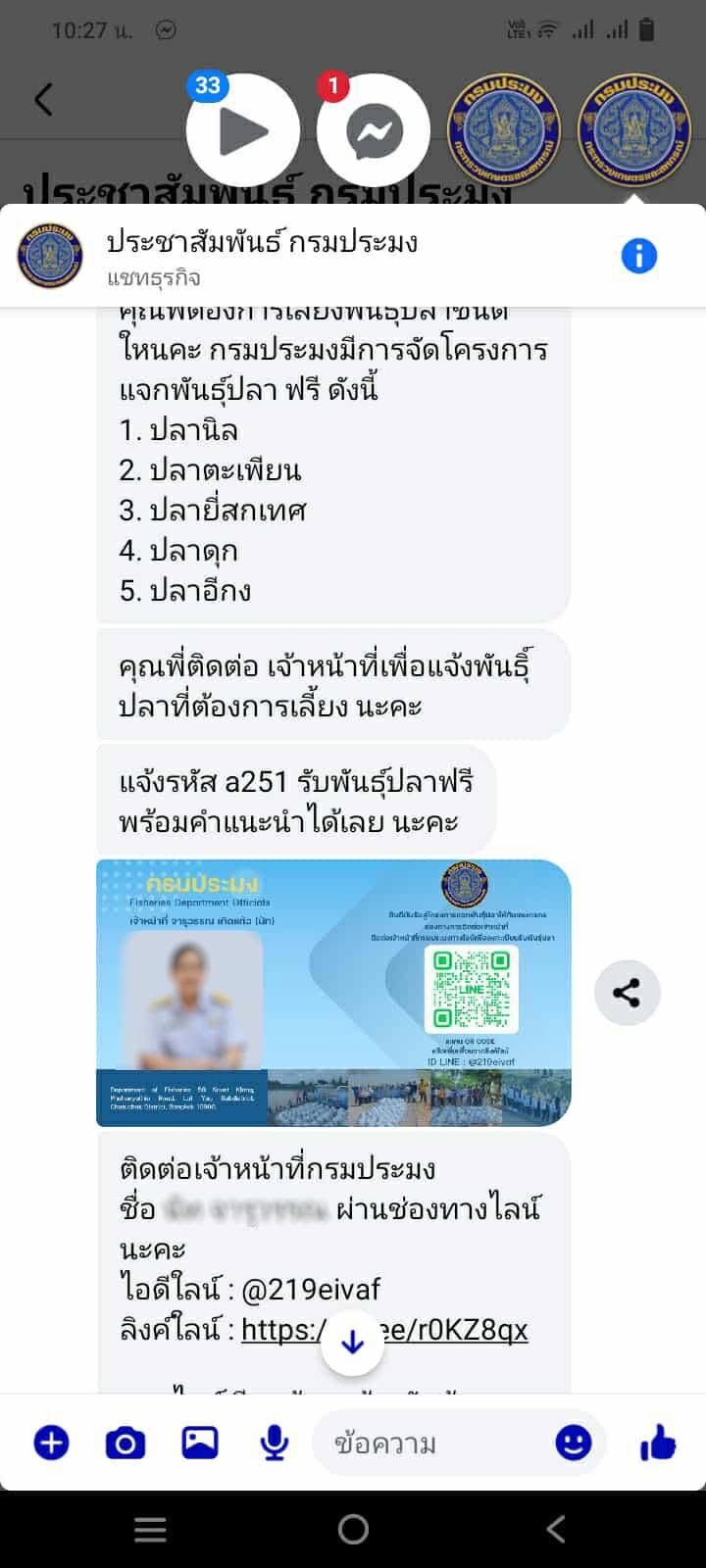Open the Messenger chat head with badge 1
Viewport: 706px width, 1568px height.
click(374, 131)
